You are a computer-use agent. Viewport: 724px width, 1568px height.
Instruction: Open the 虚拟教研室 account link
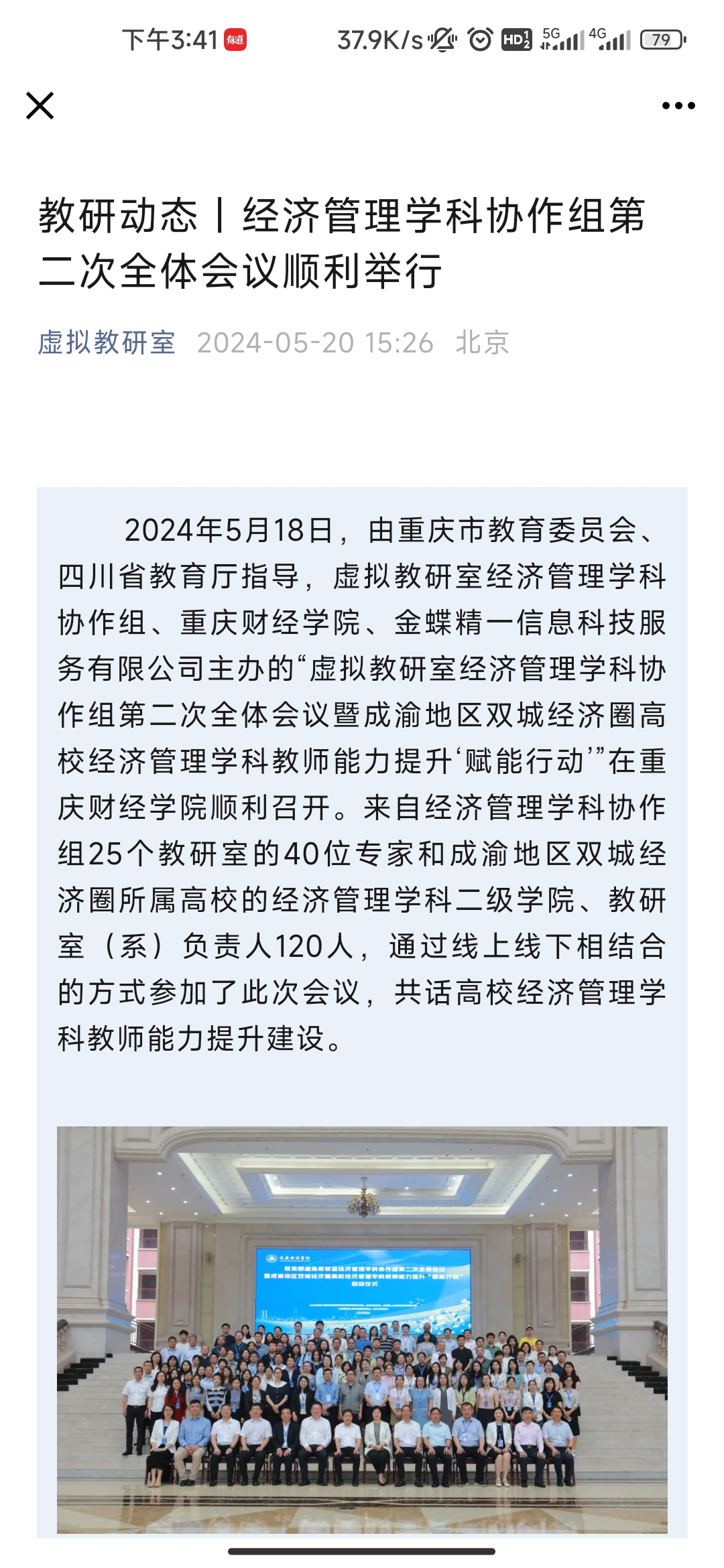tap(107, 342)
